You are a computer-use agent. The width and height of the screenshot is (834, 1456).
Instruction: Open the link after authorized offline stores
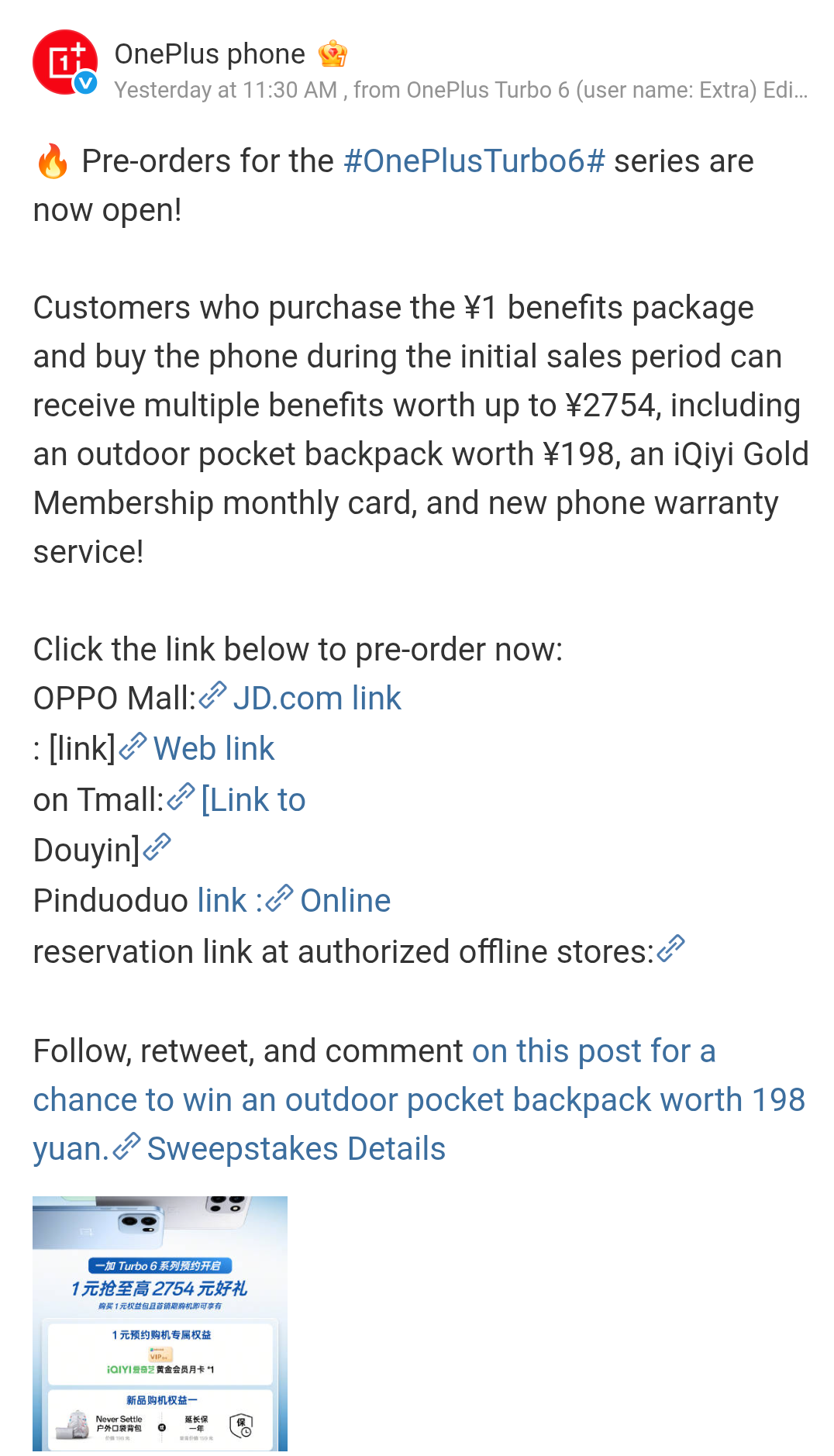[670, 950]
